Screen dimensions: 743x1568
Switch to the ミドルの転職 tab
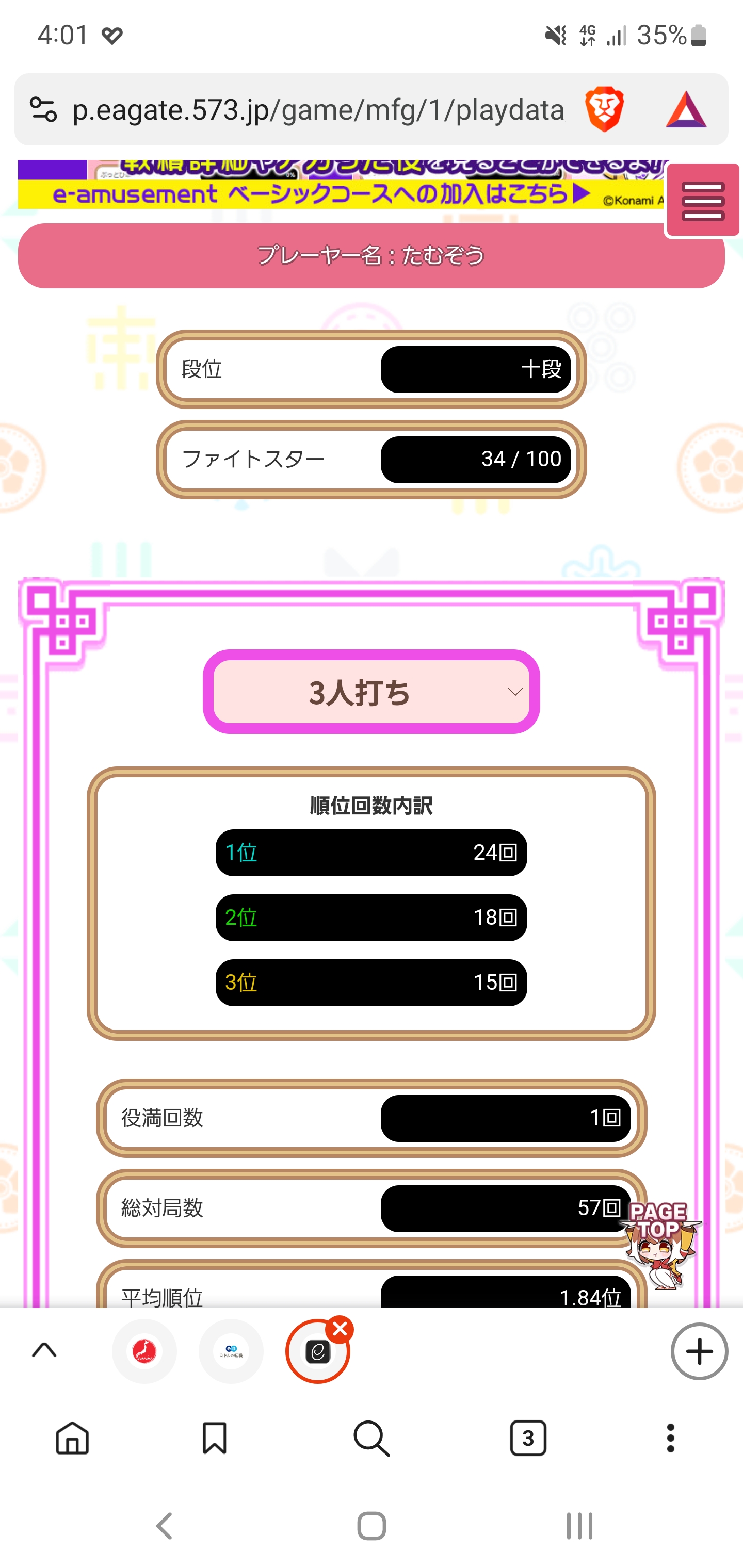tap(231, 1351)
